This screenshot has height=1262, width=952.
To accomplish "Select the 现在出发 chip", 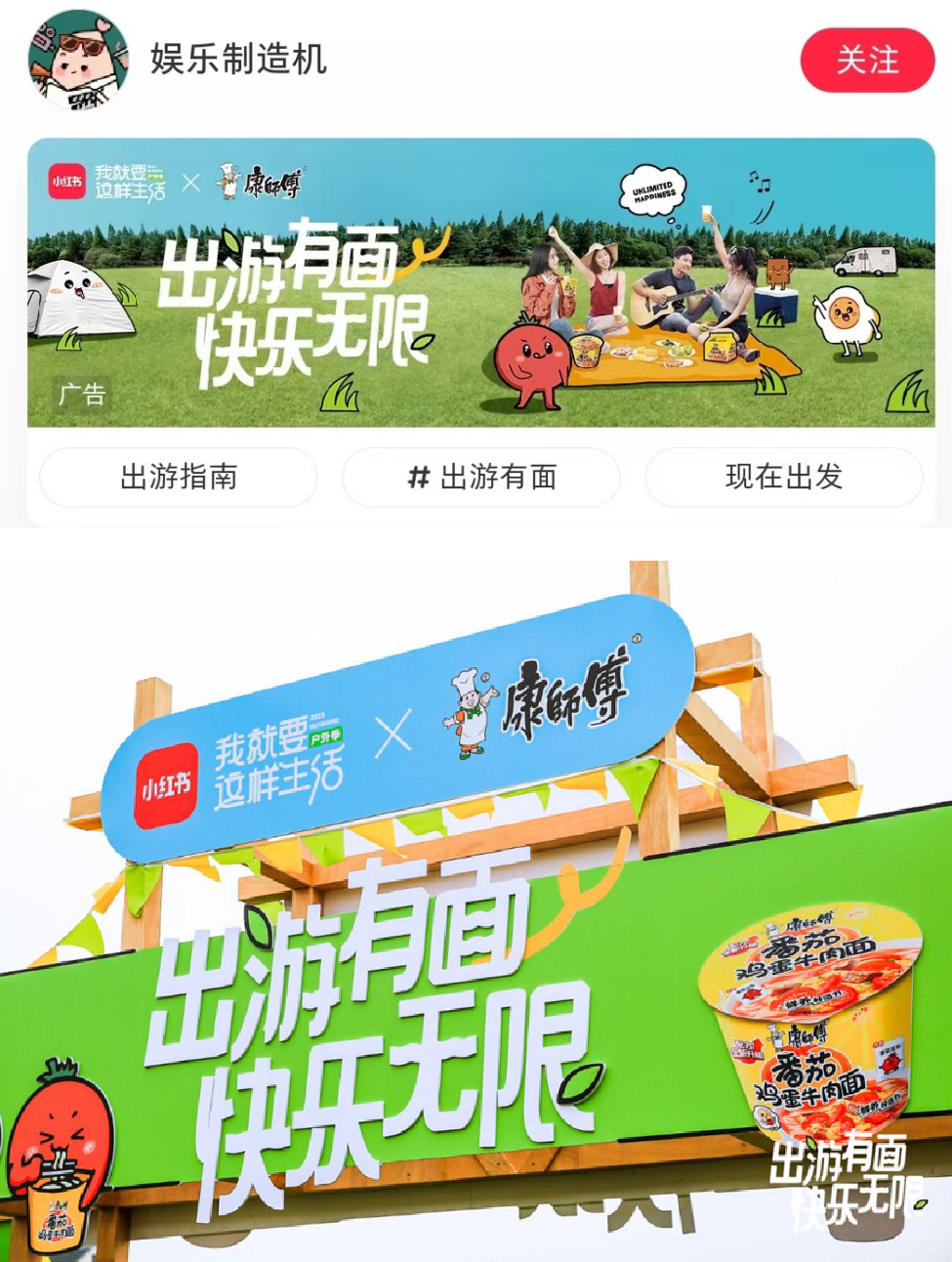I will [784, 478].
